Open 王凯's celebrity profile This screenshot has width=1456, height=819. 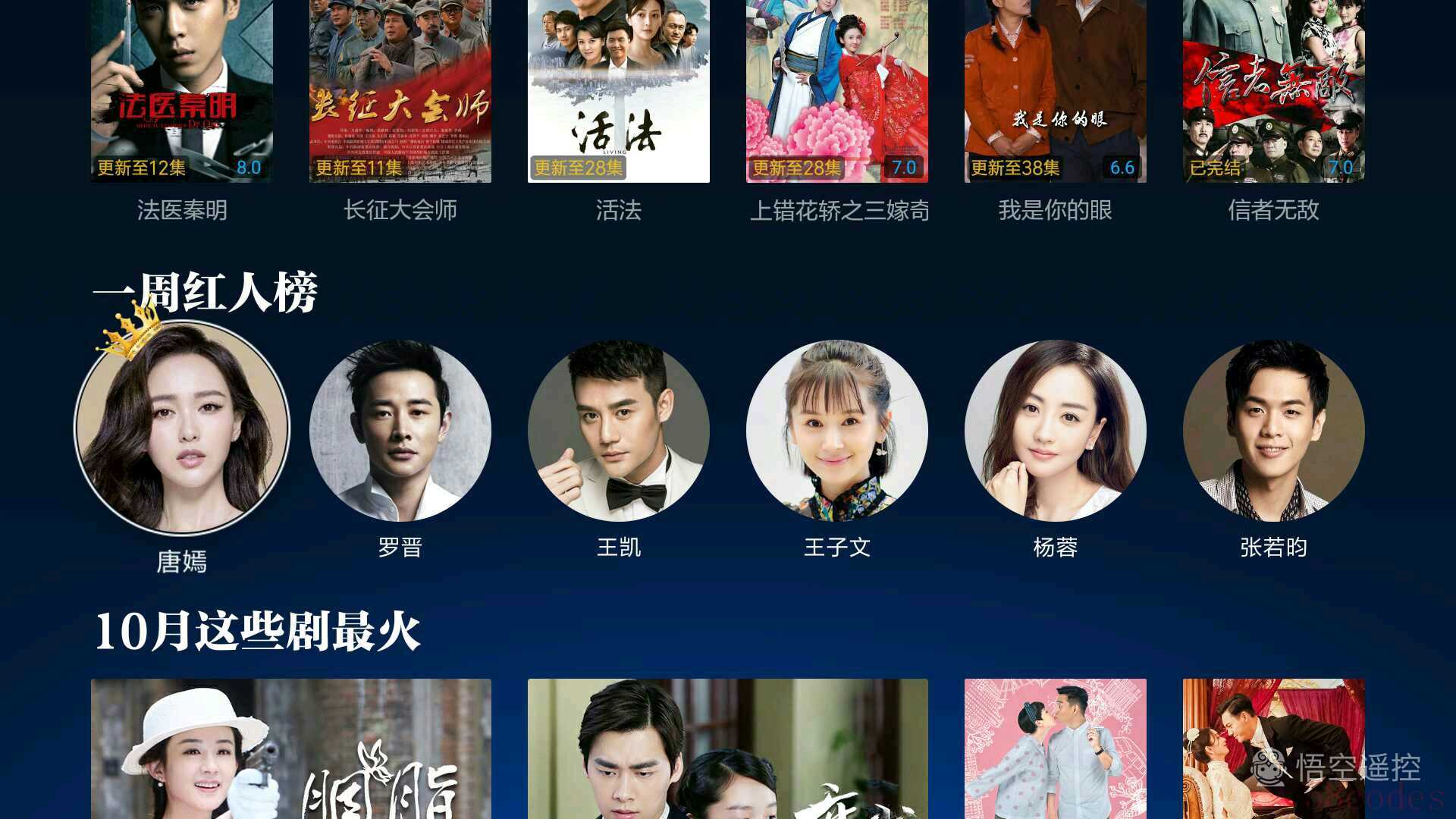click(x=619, y=431)
